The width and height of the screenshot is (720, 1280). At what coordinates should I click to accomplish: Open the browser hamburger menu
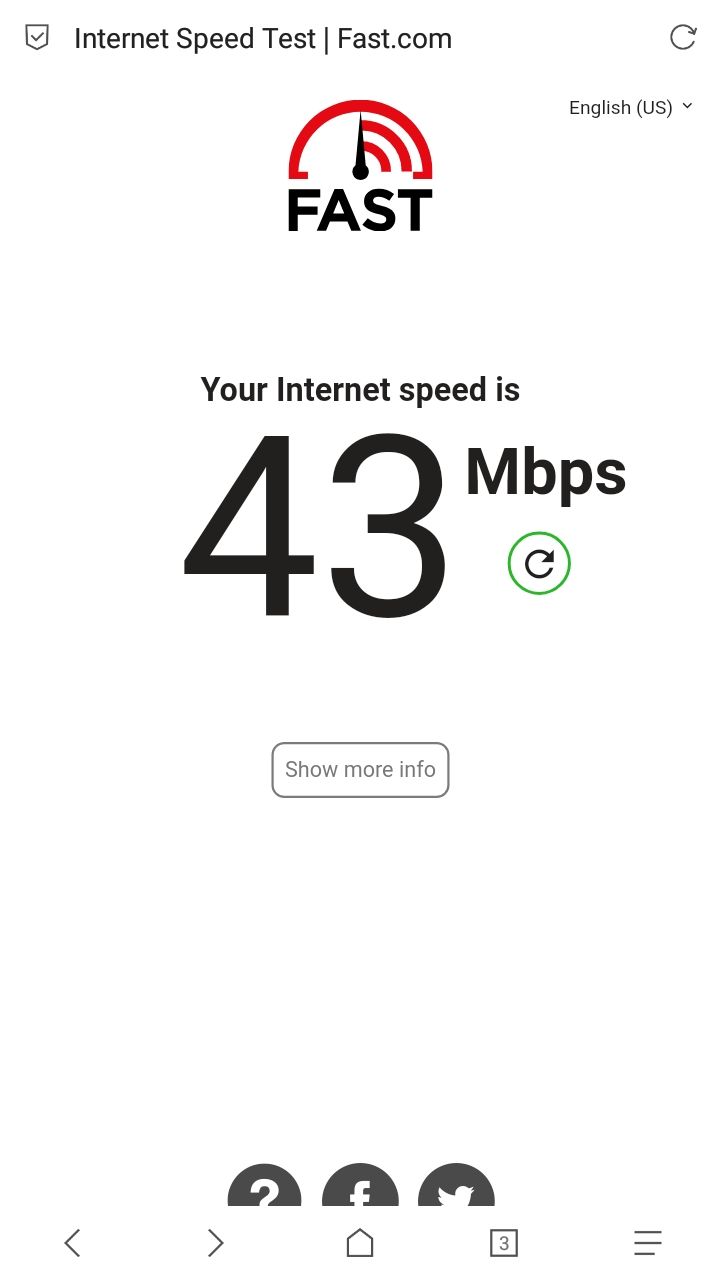click(x=648, y=1243)
